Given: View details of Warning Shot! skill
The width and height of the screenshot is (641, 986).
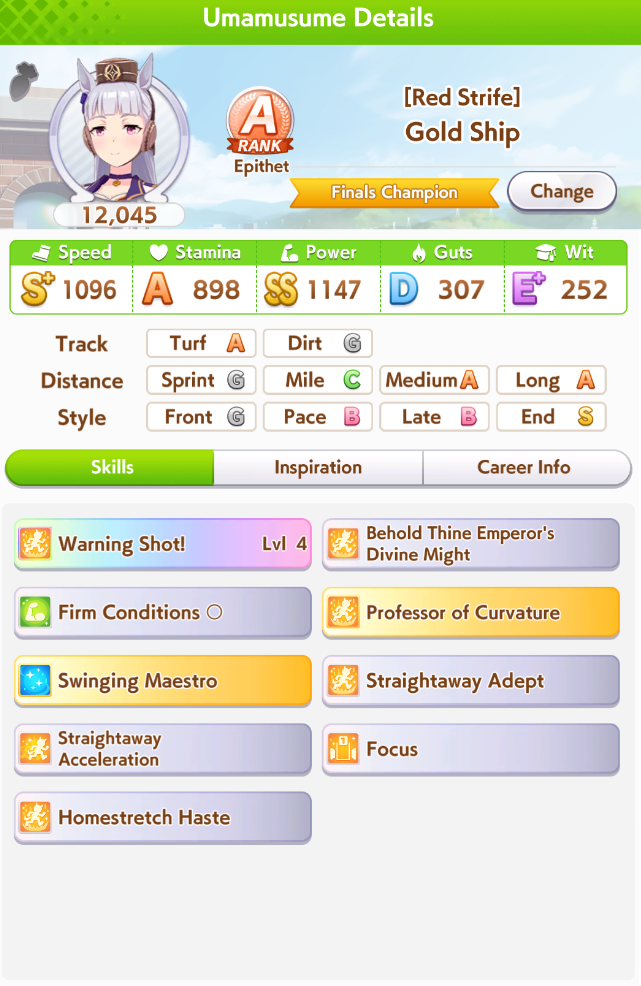Looking at the screenshot, I should coord(163,544).
